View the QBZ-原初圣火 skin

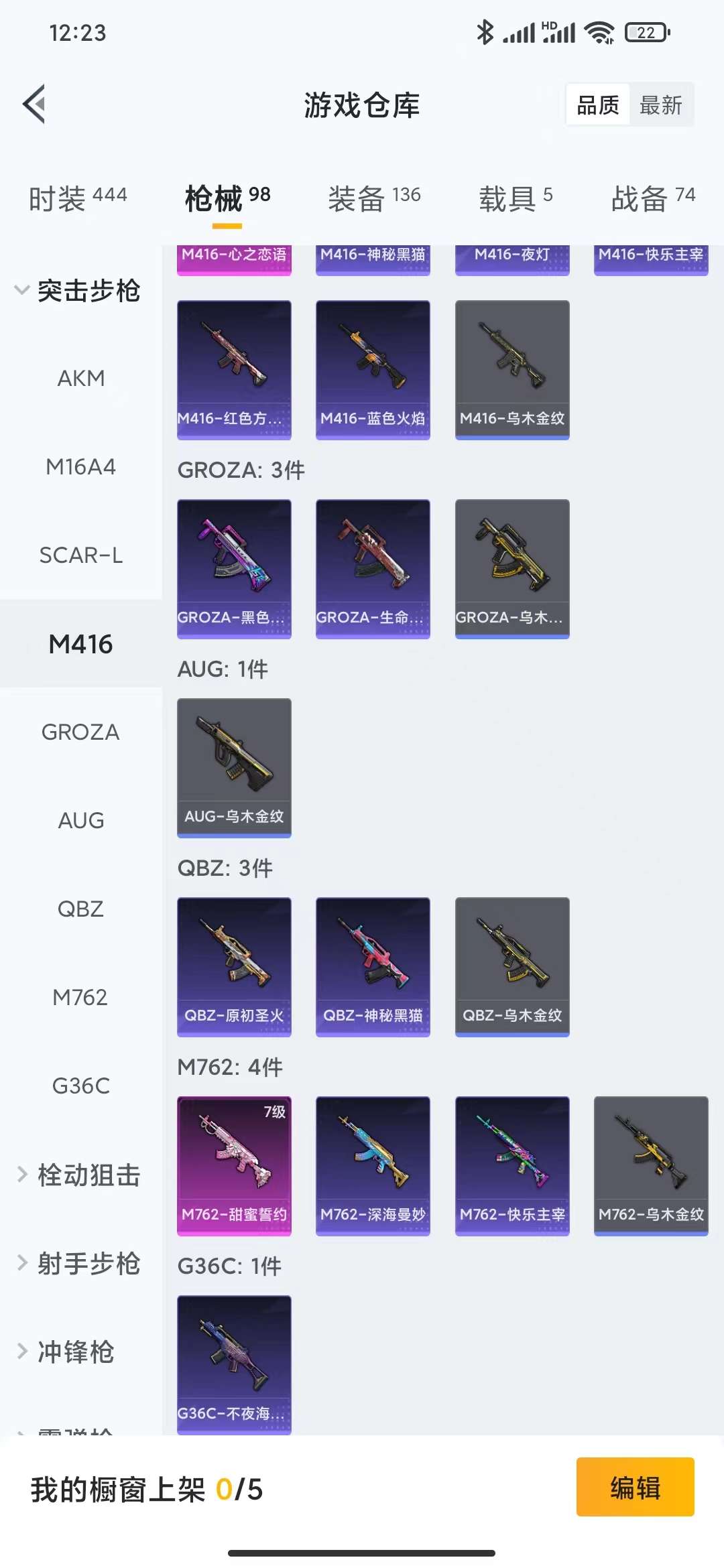tap(234, 966)
